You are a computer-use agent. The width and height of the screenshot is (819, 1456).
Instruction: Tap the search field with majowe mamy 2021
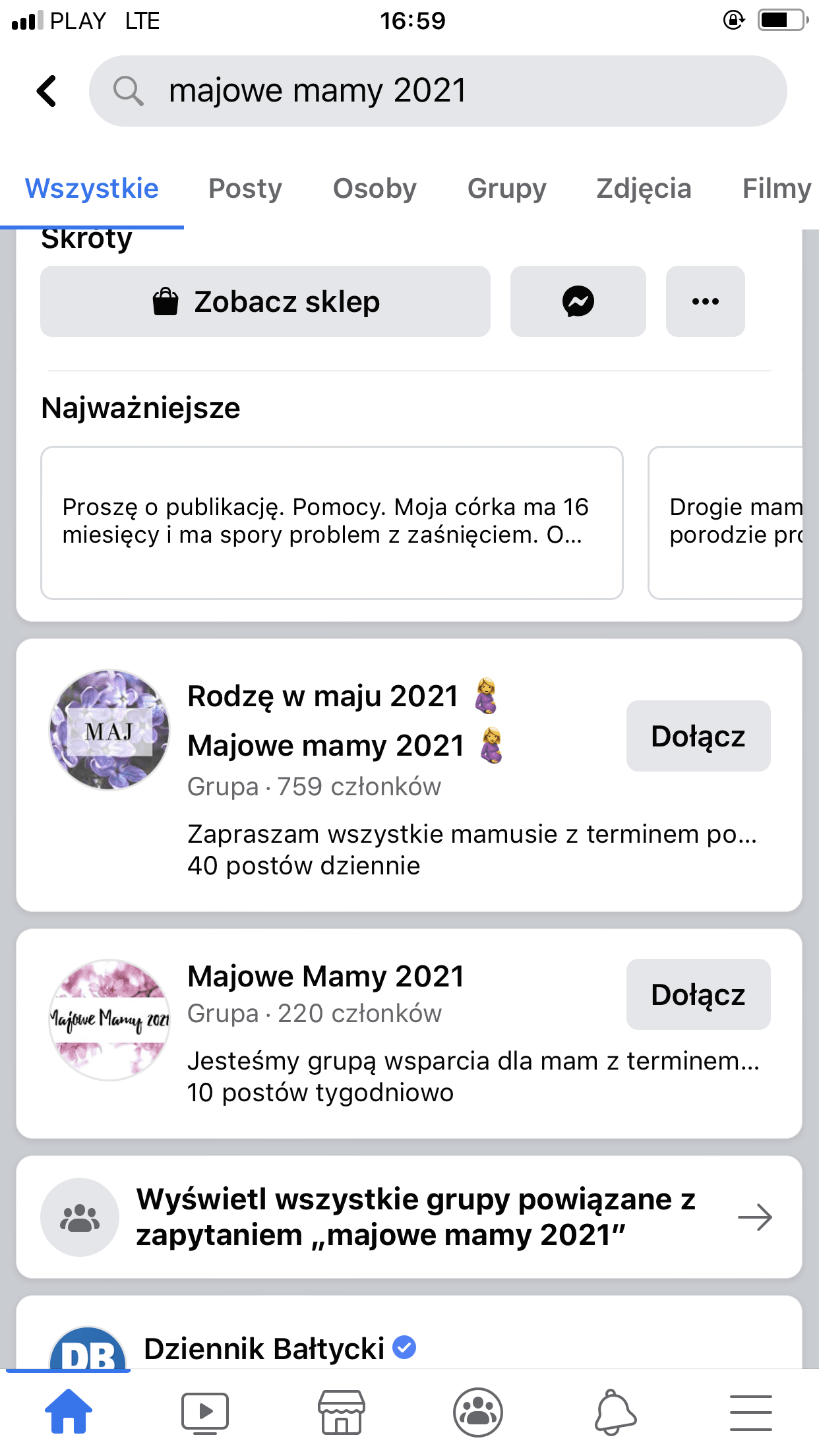(x=438, y=91)
